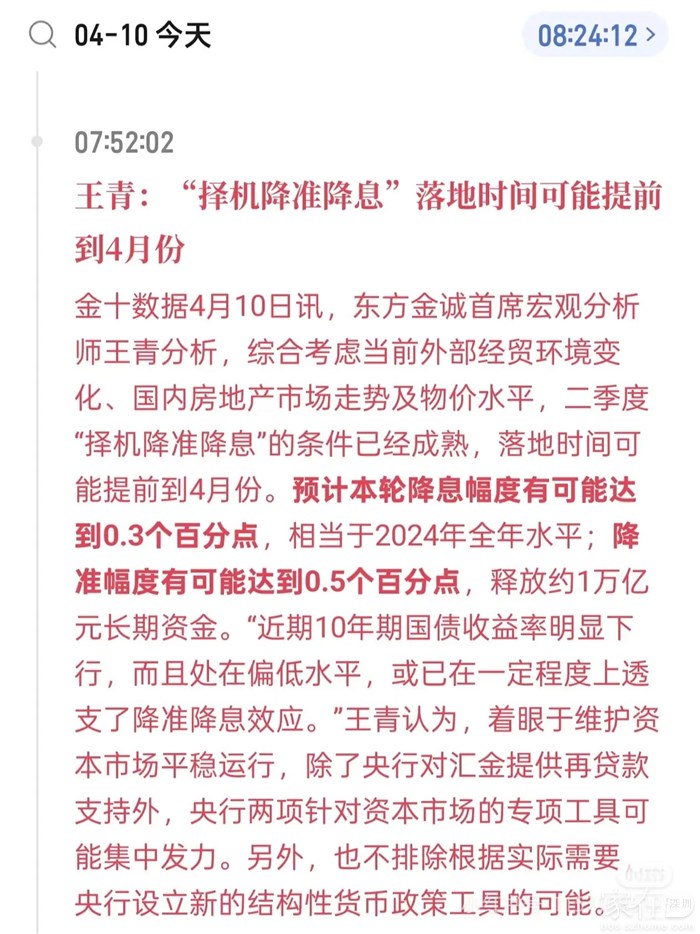Tap the search magnifier icon
The height and width of the screenshot is (934, 700).
click(x=43, y=35)
